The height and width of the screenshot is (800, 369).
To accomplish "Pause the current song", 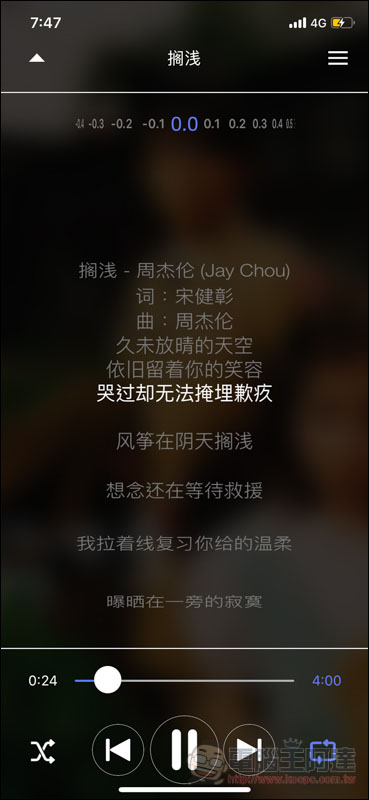I will [184, 749].
